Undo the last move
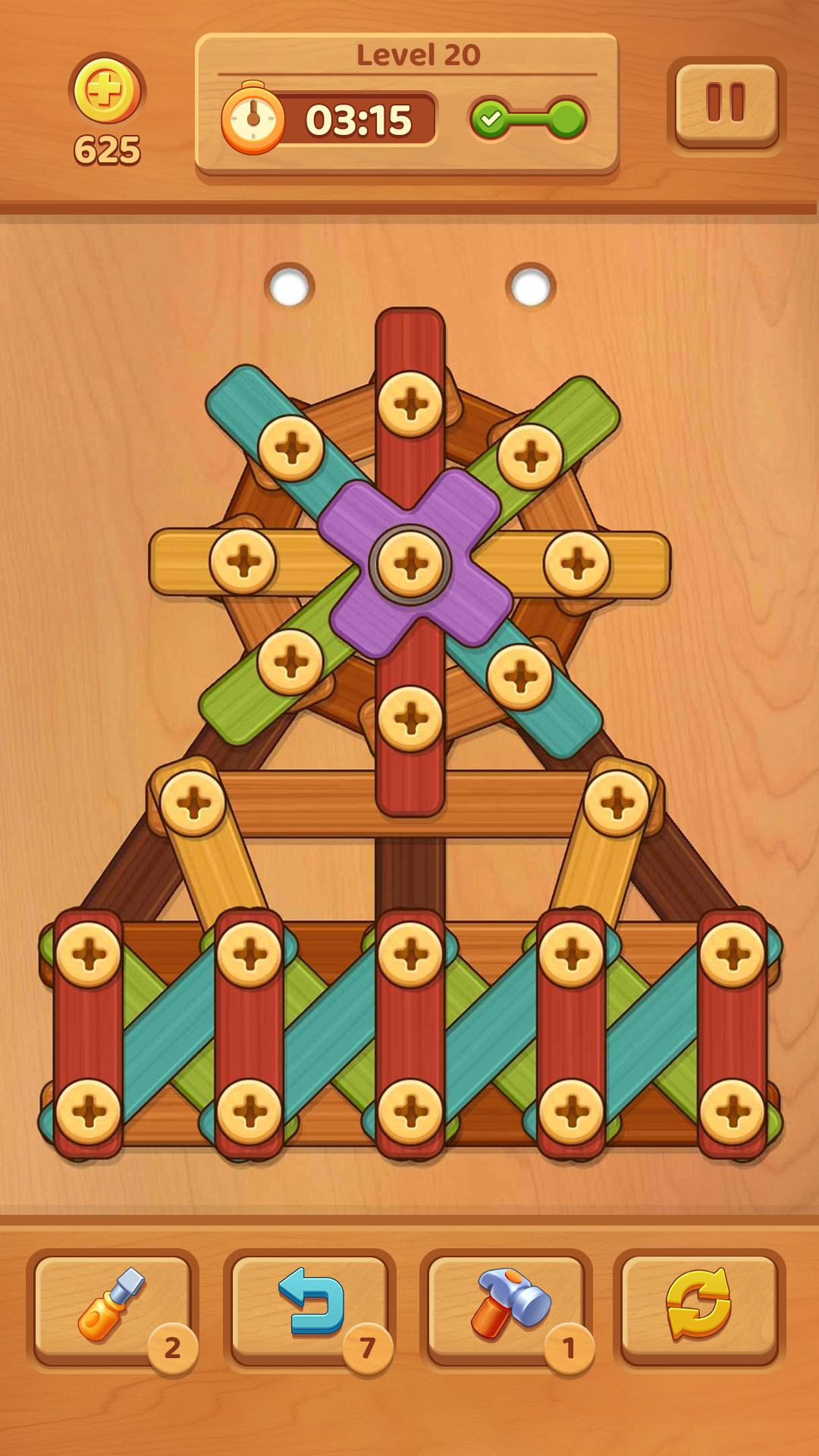This screenshot has height=1456, width=819. (309, 1307)
